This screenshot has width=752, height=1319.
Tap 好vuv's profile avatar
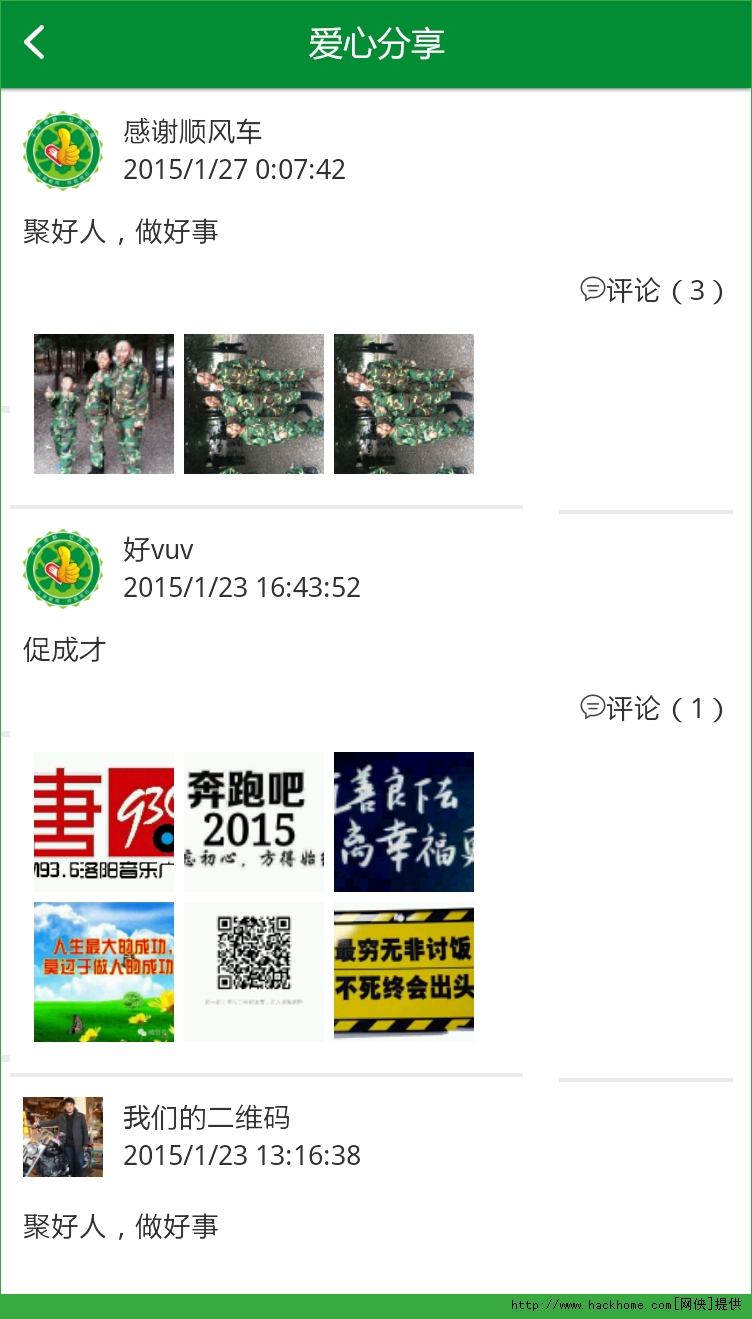point(63,569)
